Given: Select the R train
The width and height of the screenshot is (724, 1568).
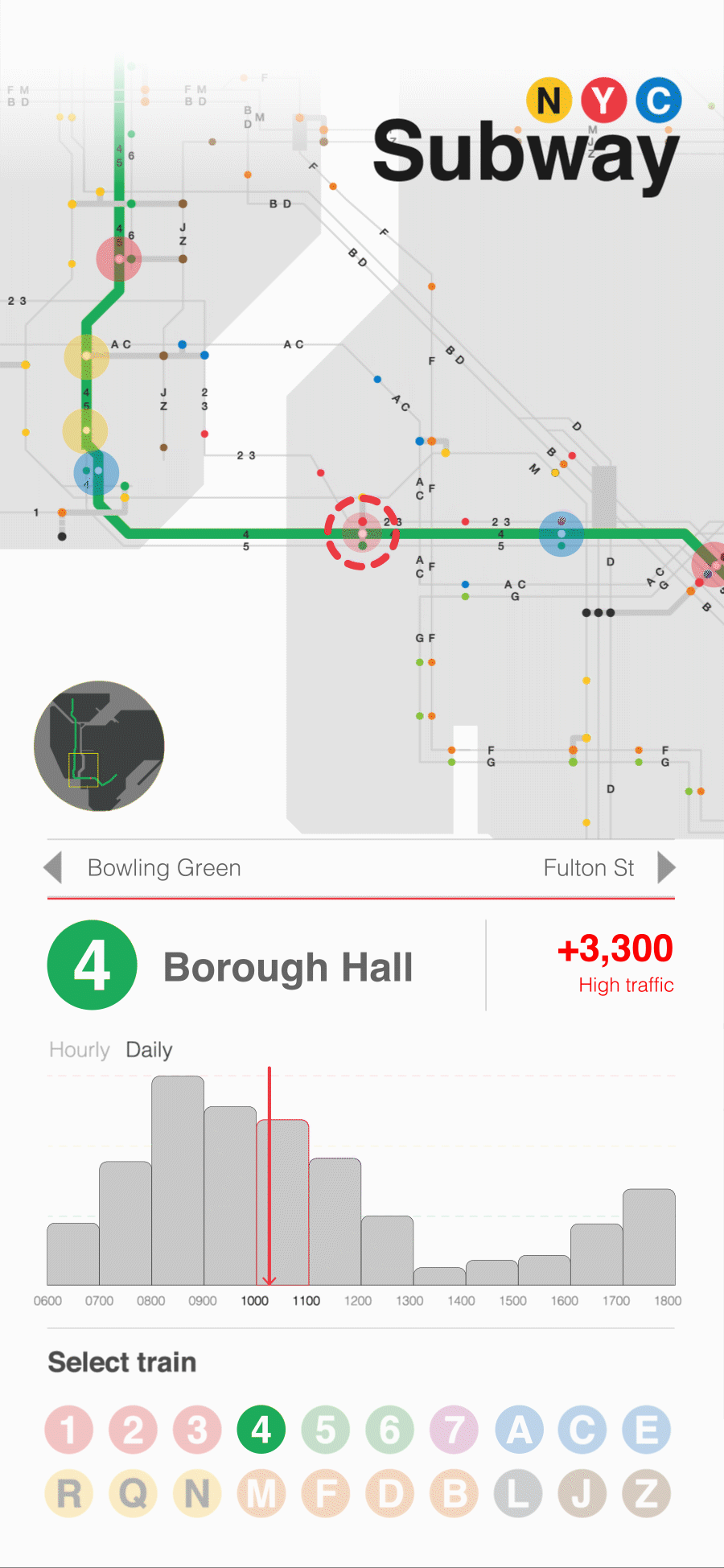Looking at the screenshot, I should coord(68,1494).
